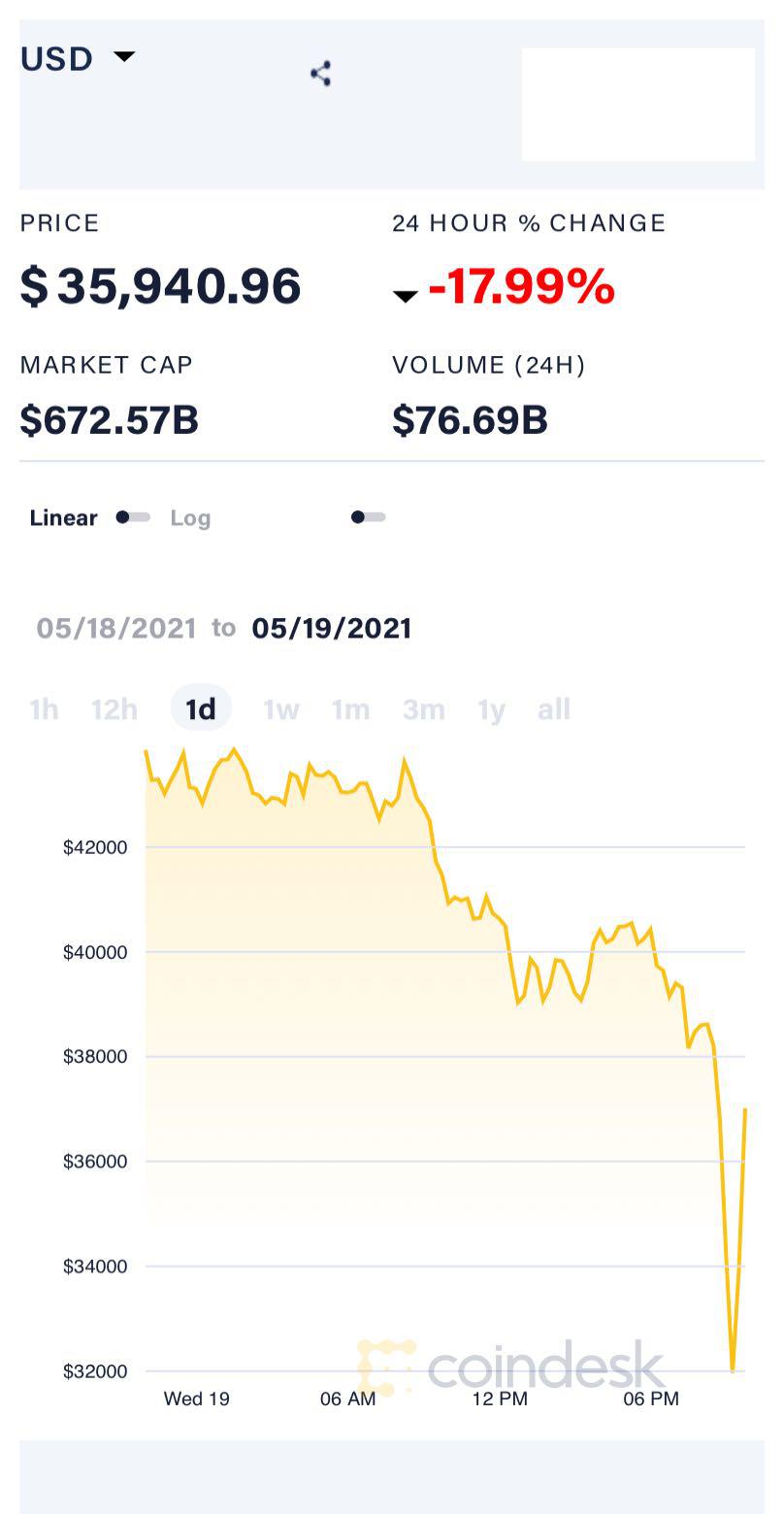Flip the unlabeled toggle beside Log
Screen dimensions: 784x1514
tap(368, 517)
